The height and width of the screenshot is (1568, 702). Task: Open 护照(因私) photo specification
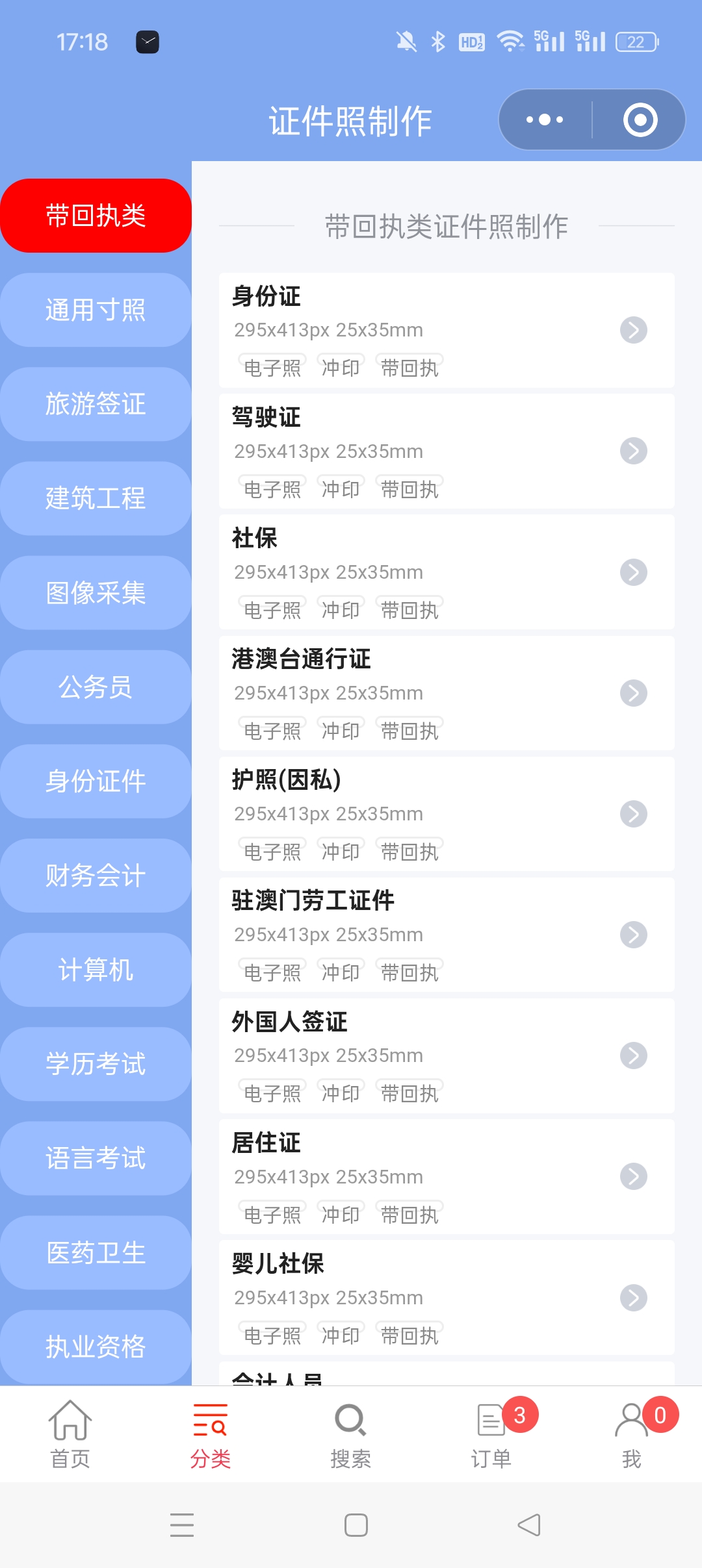pos(447,813)
